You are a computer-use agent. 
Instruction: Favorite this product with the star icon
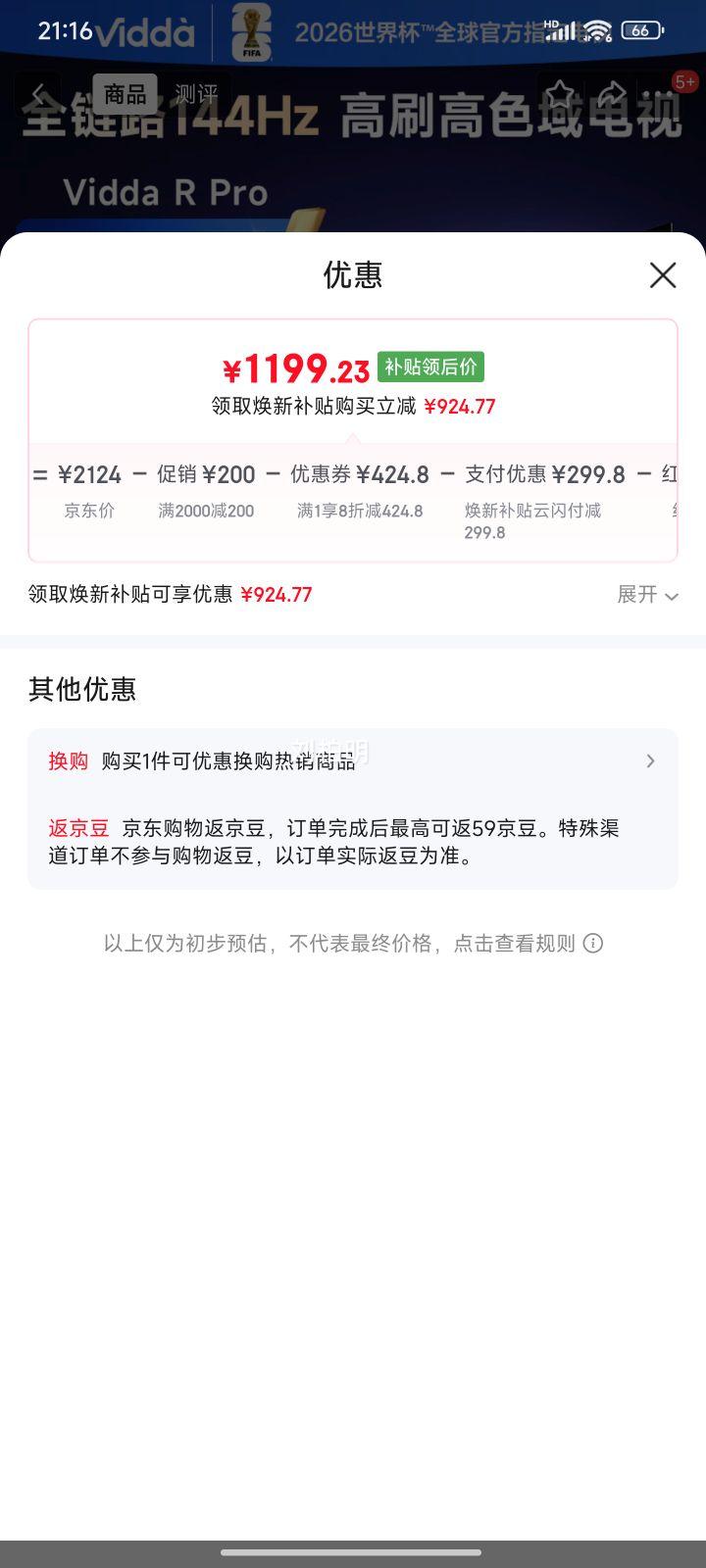pyautogui.click(x=560, y=94)
